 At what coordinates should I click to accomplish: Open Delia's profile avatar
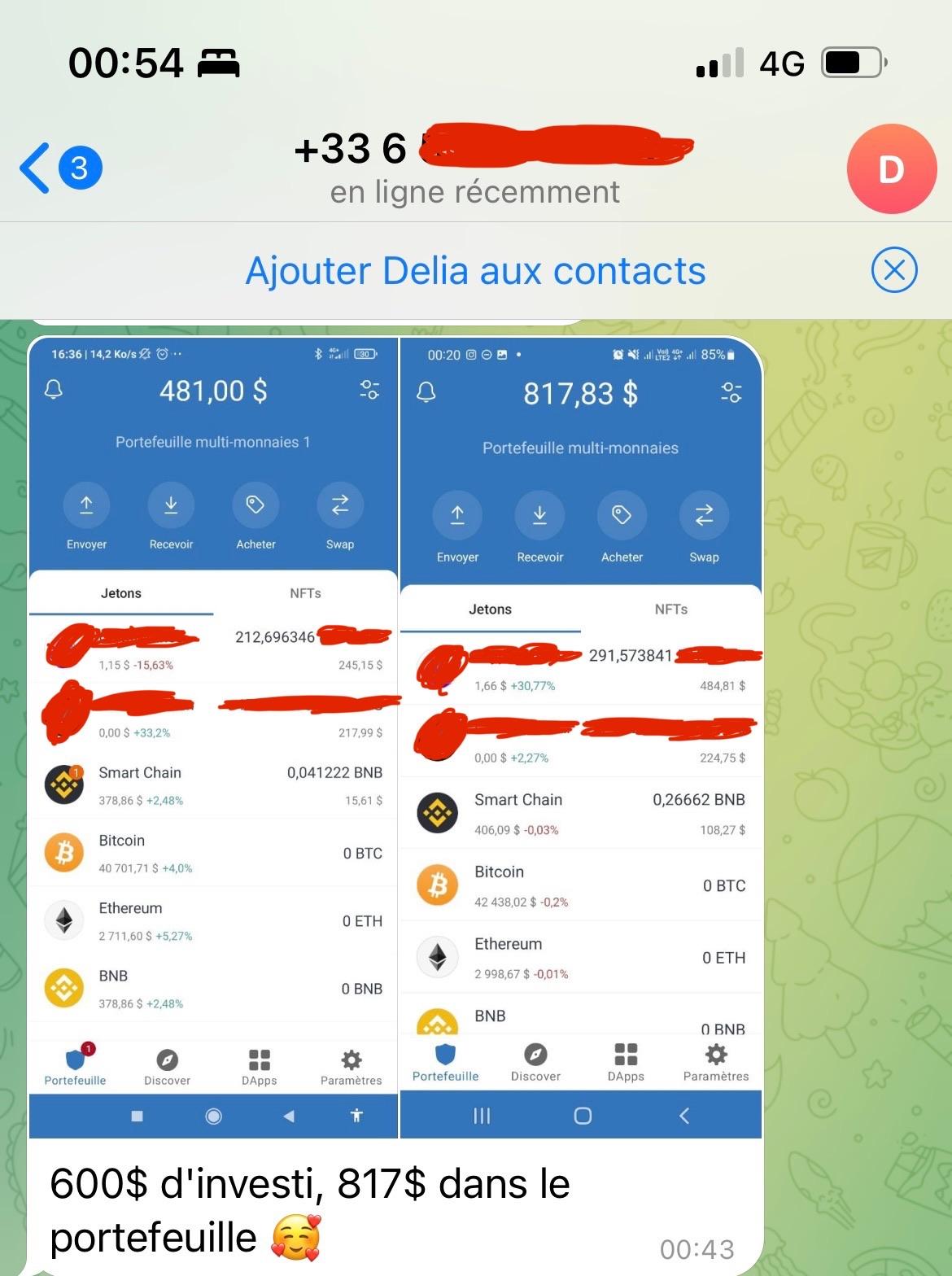click(x=891, y=169)
